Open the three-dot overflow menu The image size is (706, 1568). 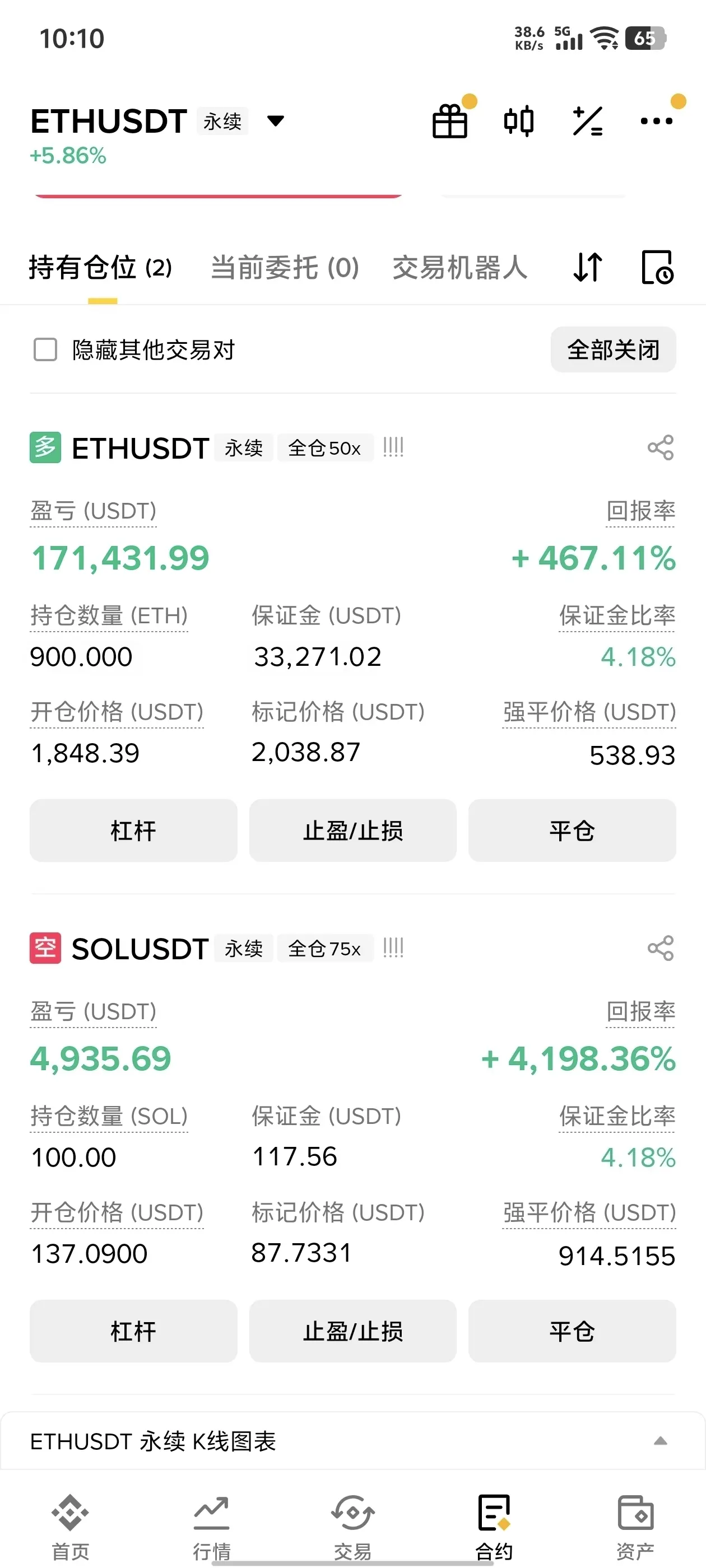tap(656, 121)
